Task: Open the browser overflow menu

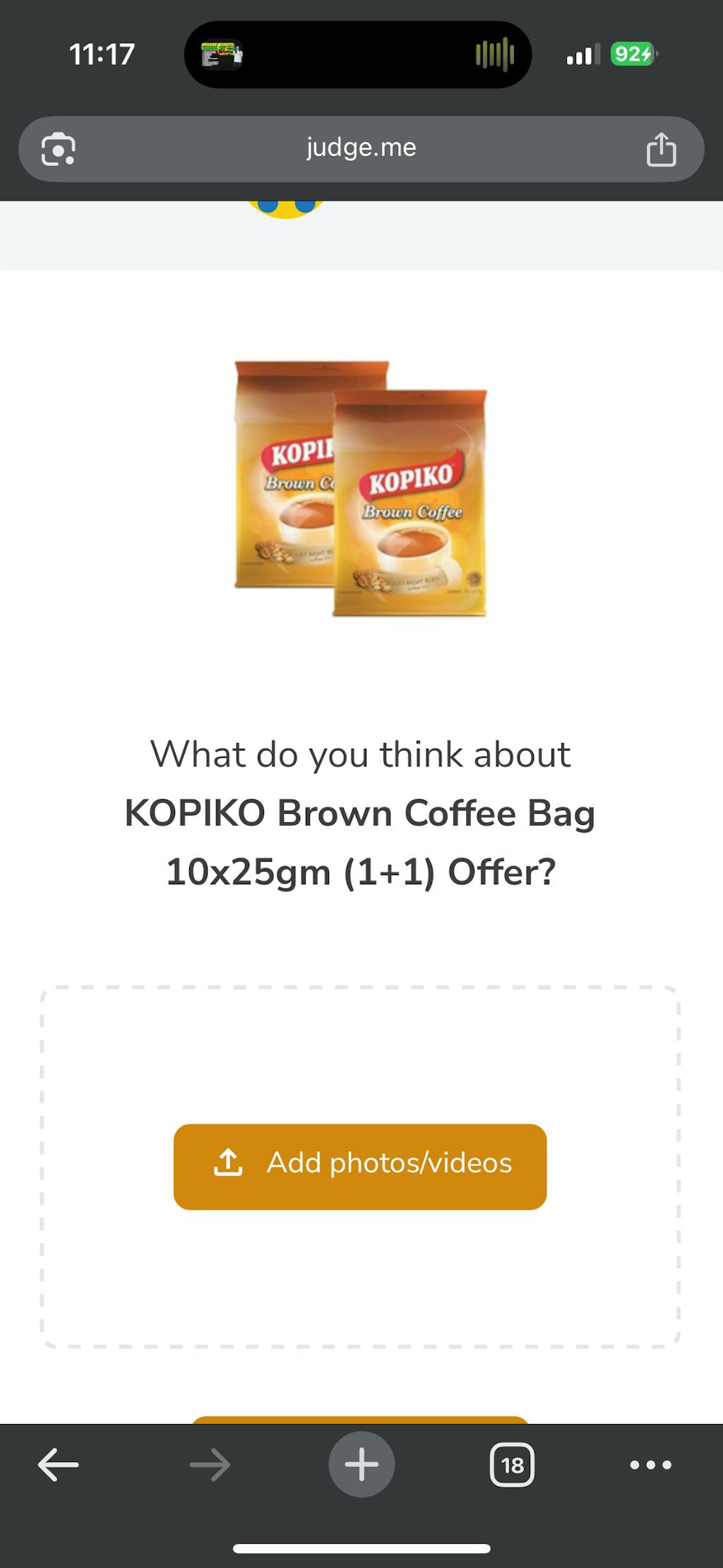Action: click(650, 1465)
